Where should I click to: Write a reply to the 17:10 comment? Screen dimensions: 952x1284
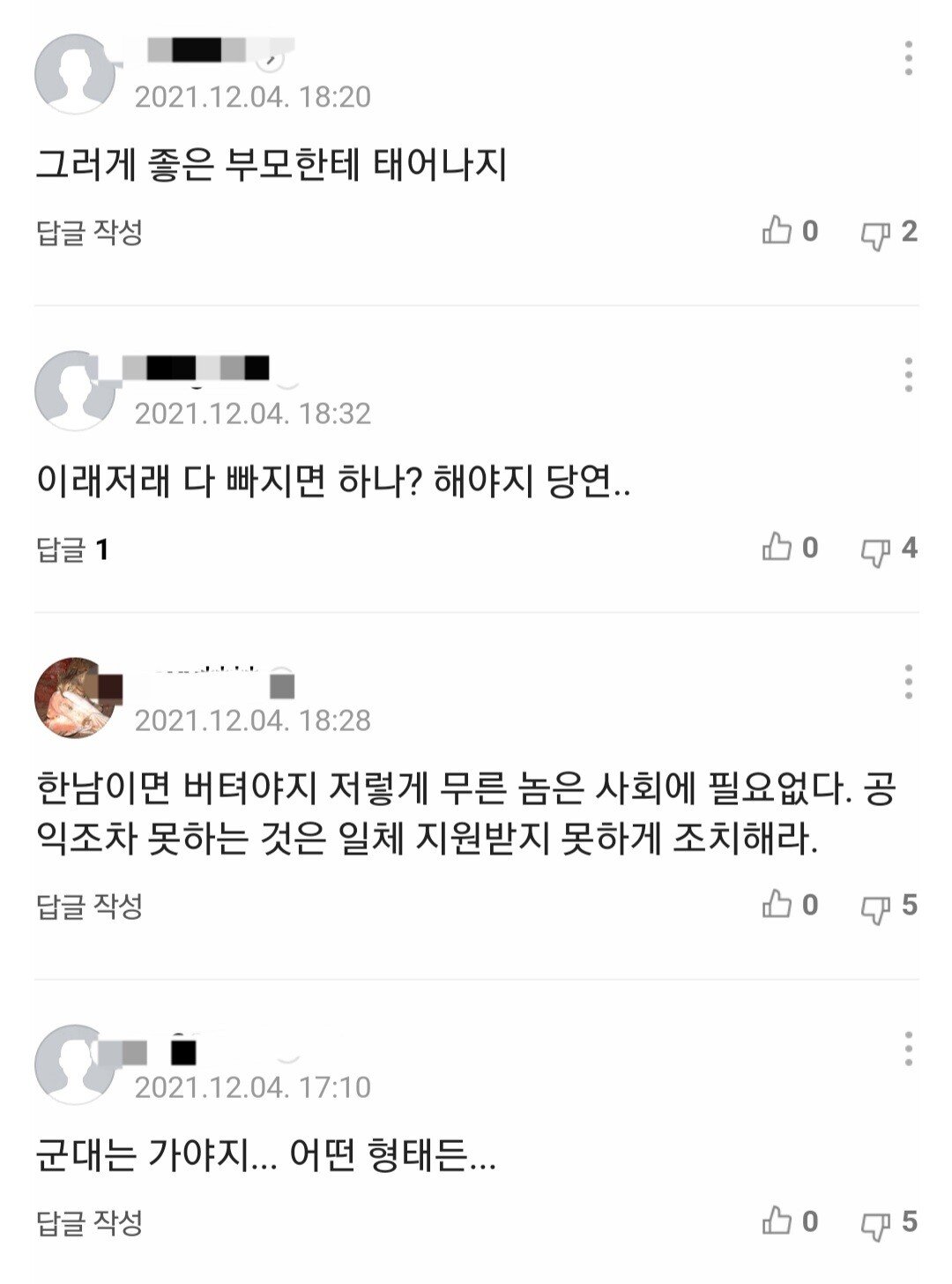click(89, 1223)
